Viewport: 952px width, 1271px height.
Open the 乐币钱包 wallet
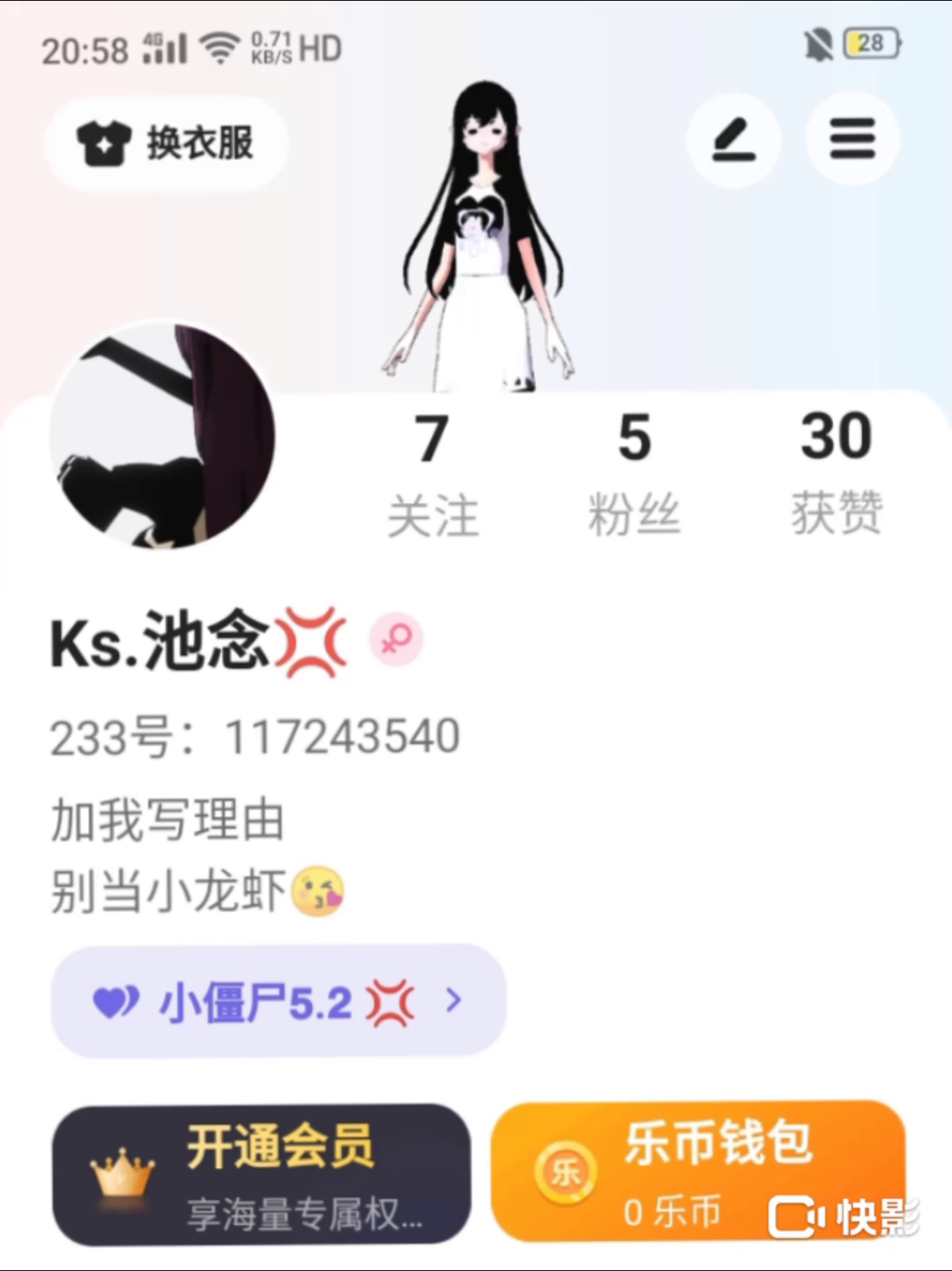tap(697, 1171)
